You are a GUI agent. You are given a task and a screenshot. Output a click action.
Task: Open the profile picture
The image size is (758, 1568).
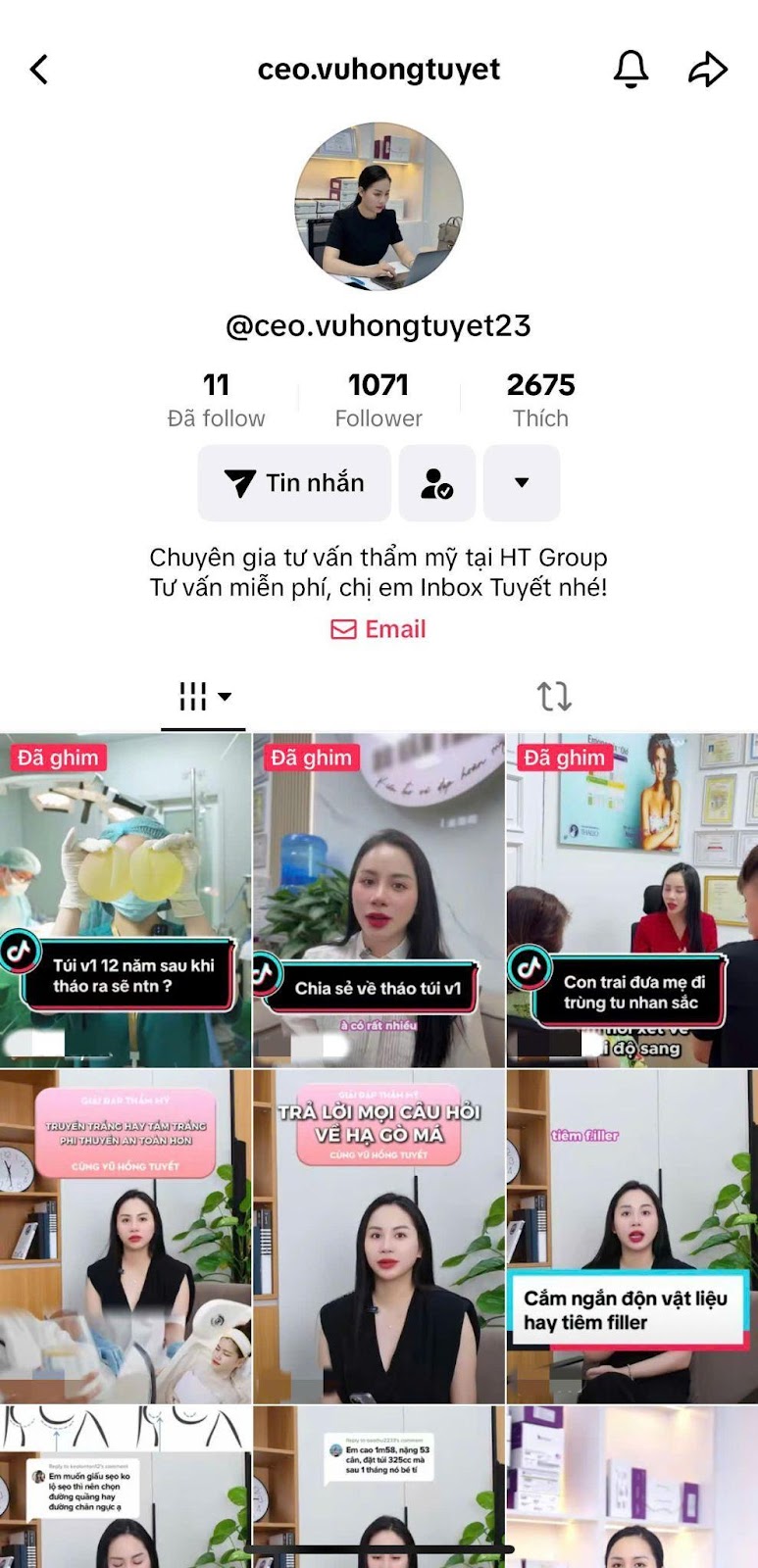pyautogui.click(x=379, y=206)
